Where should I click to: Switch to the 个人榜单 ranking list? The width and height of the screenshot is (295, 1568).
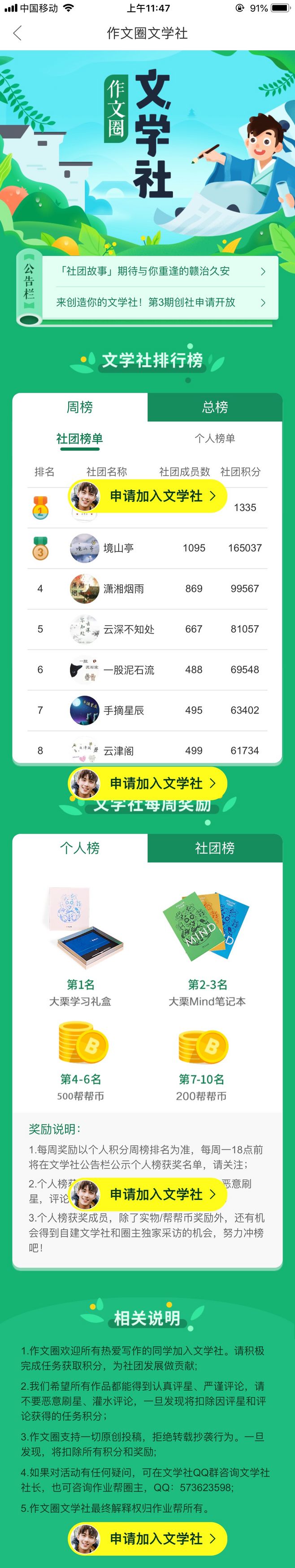[x=215, y=438]
